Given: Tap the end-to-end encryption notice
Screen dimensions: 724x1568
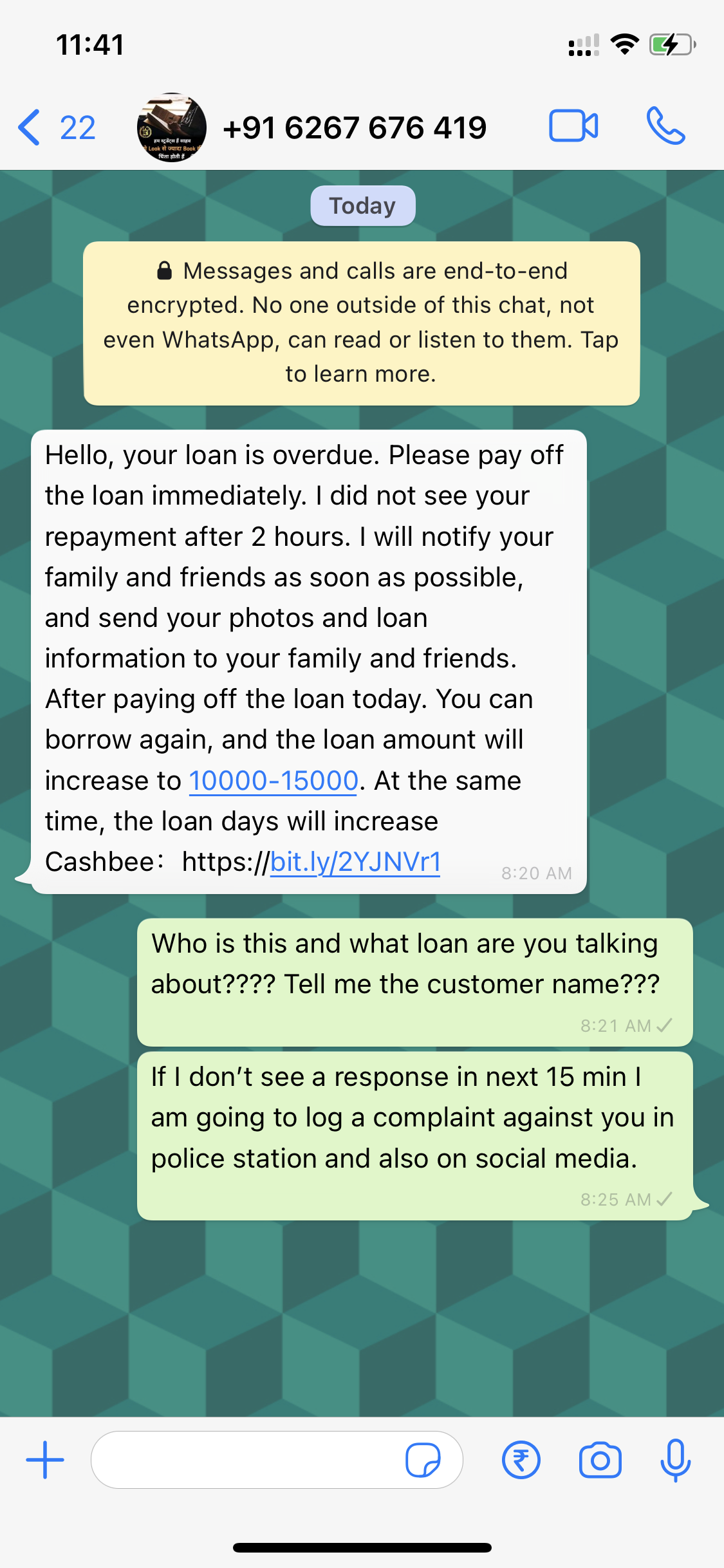Looking at the screenshot, I should click(361, 323).
